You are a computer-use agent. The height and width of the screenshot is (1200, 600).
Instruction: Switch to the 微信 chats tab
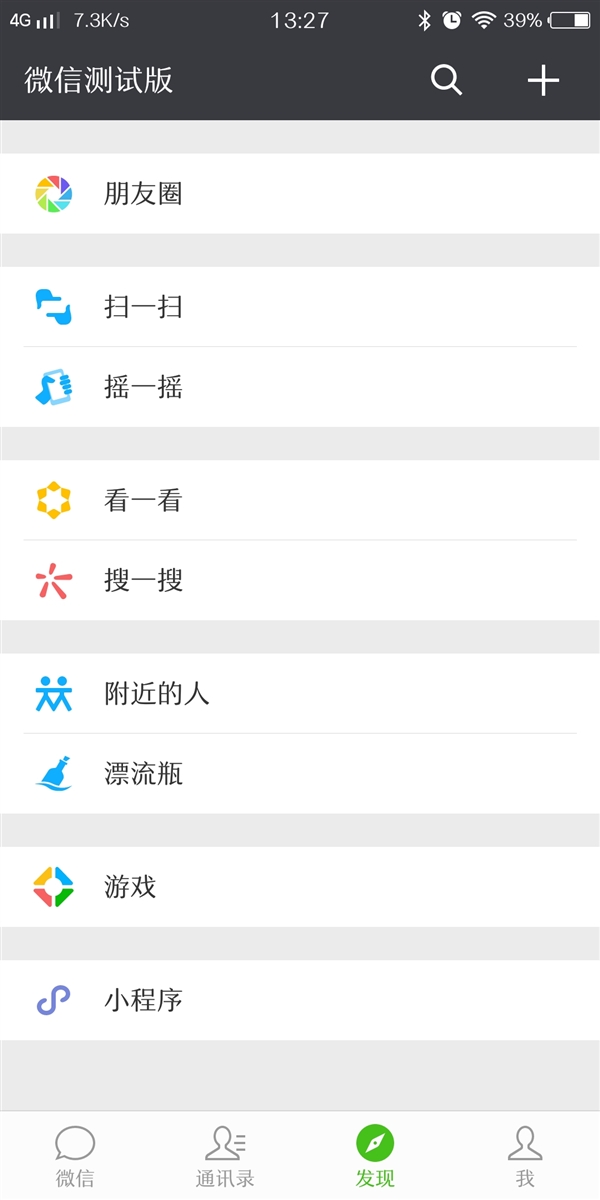click(x=75, y=1156)
